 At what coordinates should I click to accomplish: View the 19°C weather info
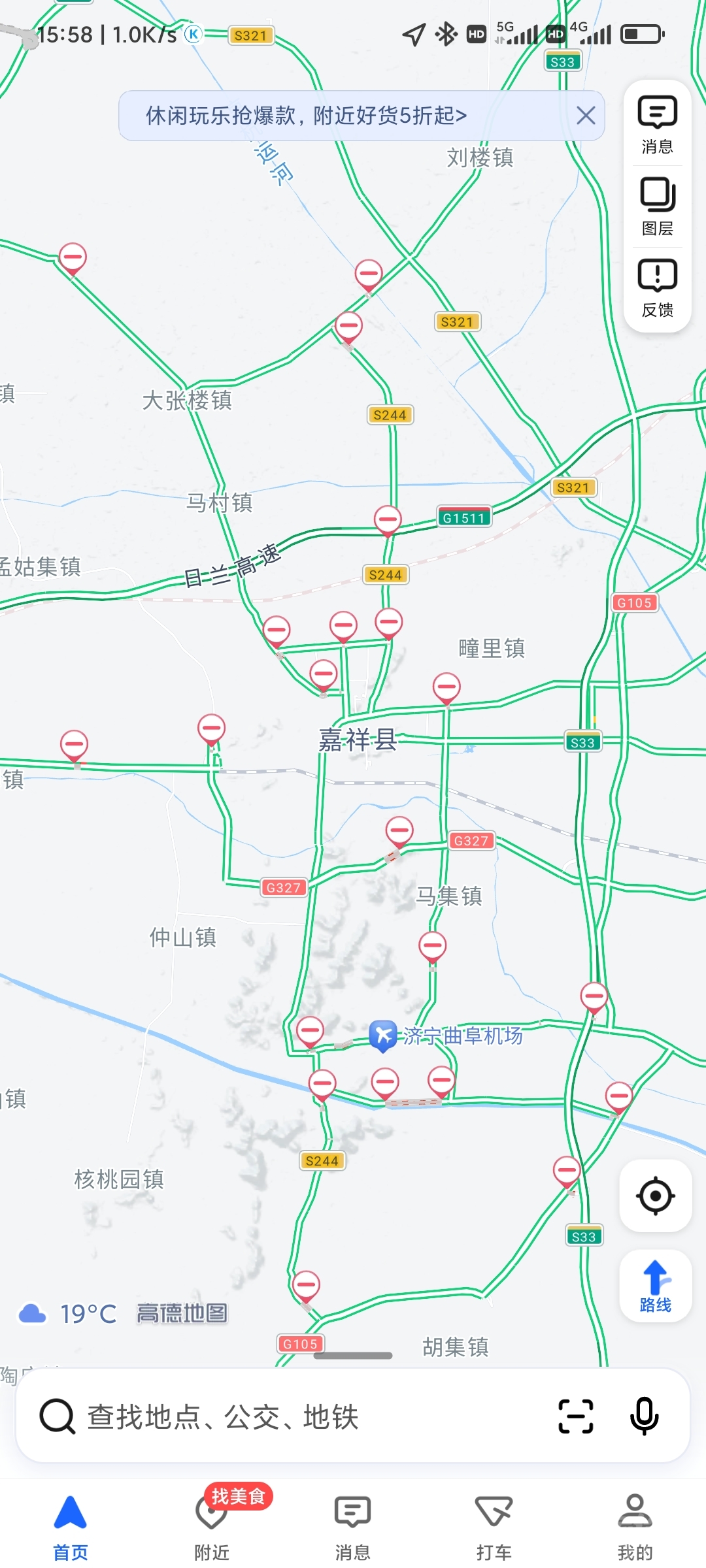click(x=69, y=1313)
